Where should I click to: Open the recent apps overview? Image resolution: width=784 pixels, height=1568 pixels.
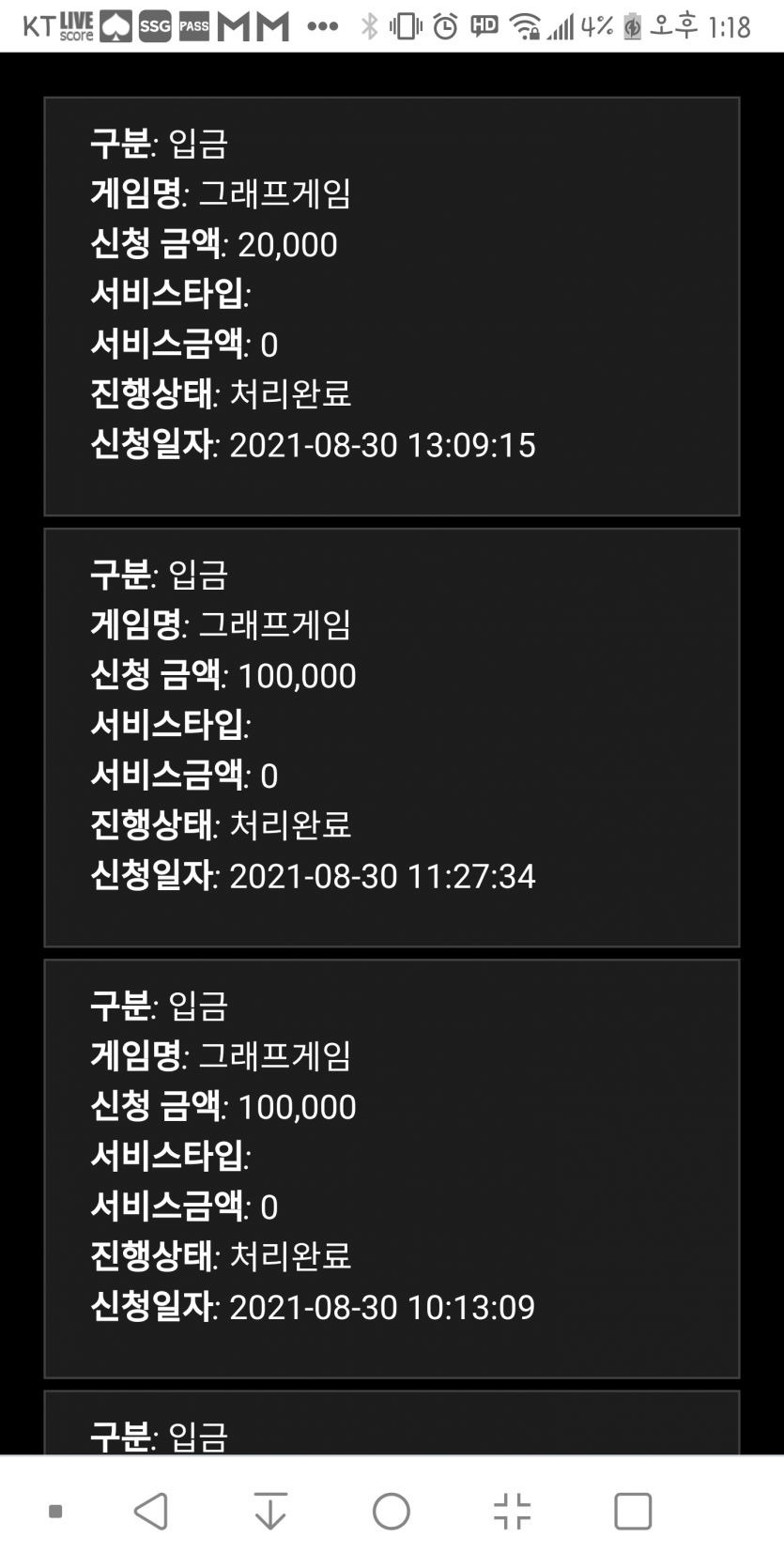pyautogui.click(x=633, y=1512)
